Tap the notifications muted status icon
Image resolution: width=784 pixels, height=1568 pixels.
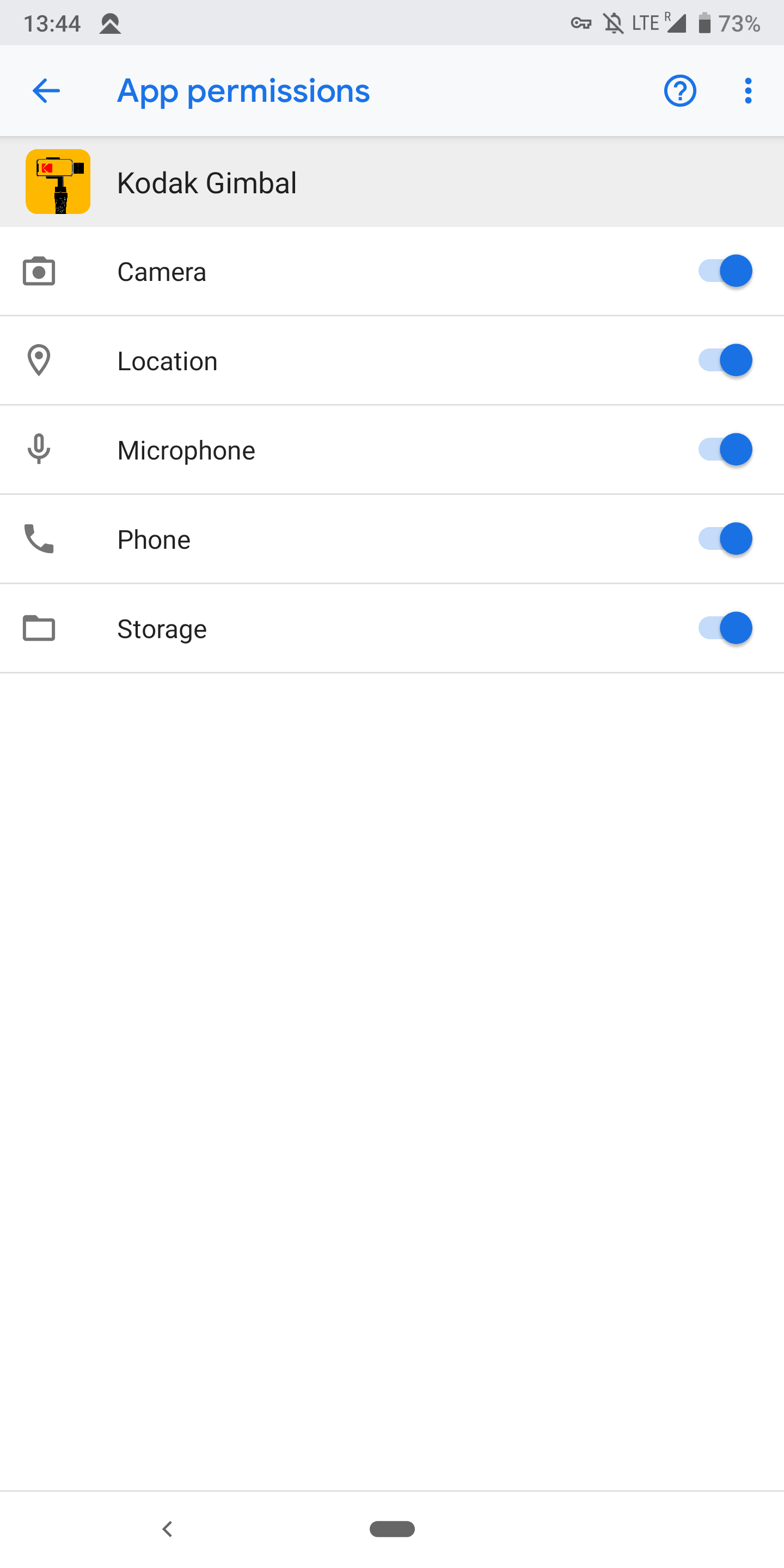click(x=615, y=22)
